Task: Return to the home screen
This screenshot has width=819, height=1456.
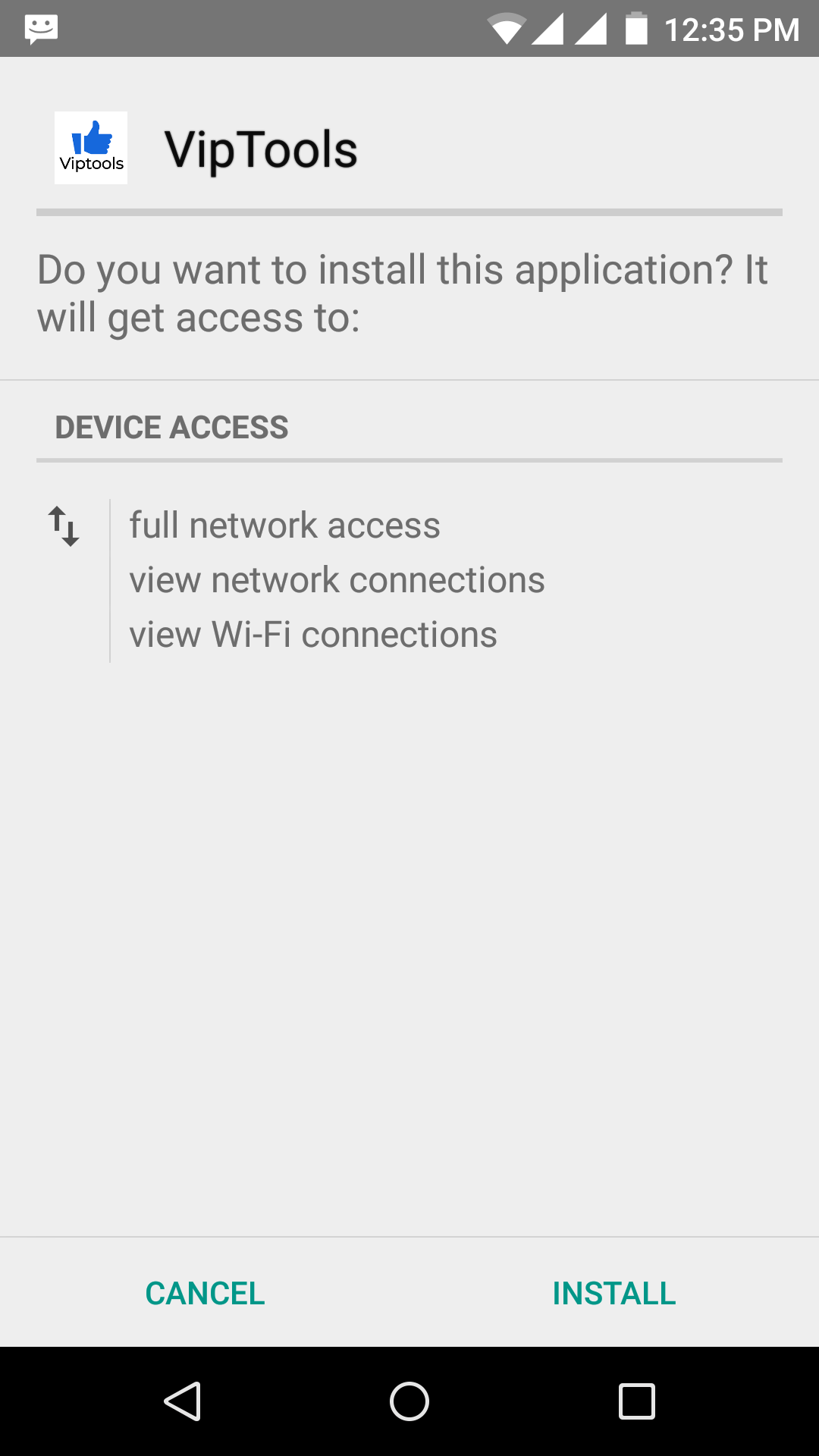Action: click(x=409, y=1401)
